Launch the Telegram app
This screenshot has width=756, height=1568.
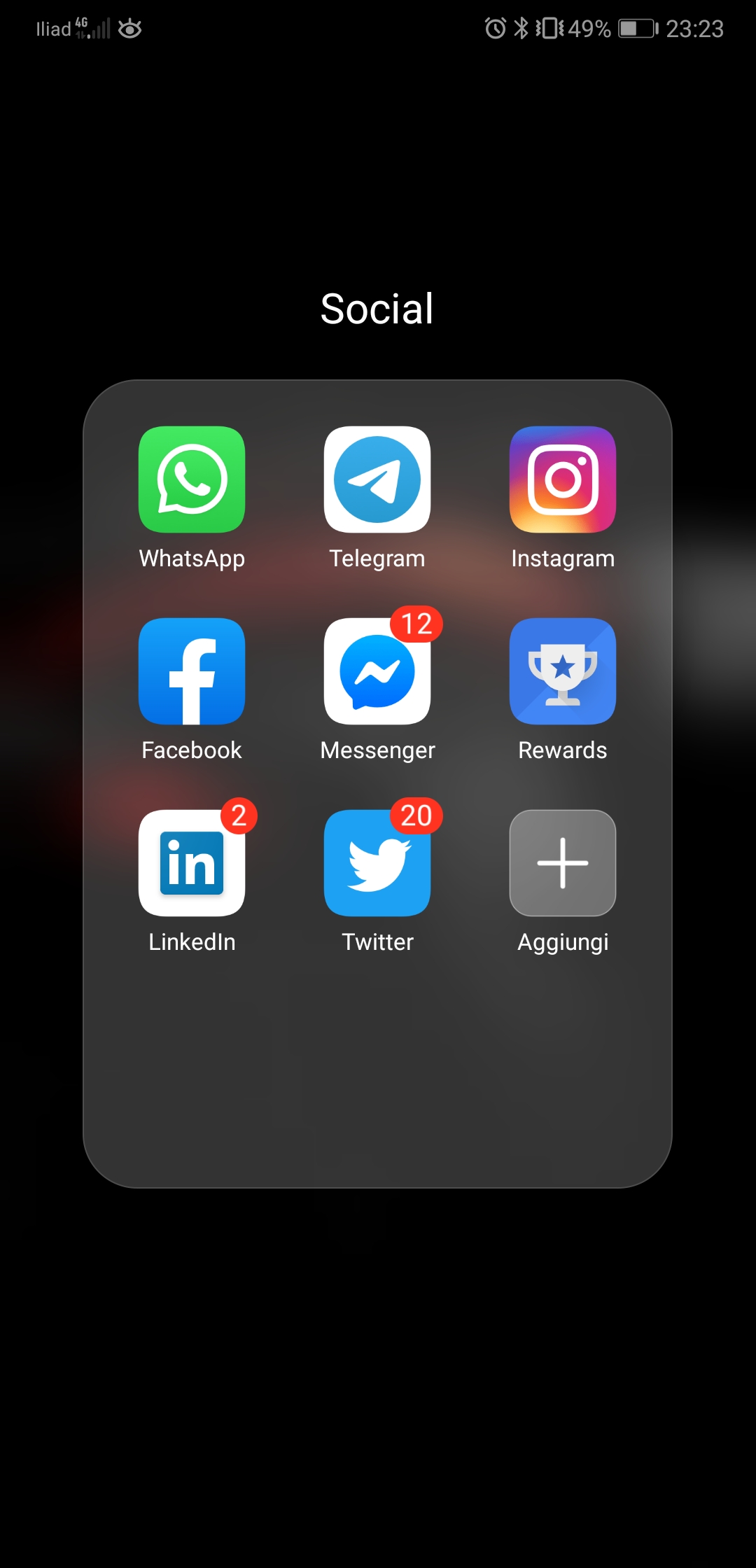coord(377,479)
